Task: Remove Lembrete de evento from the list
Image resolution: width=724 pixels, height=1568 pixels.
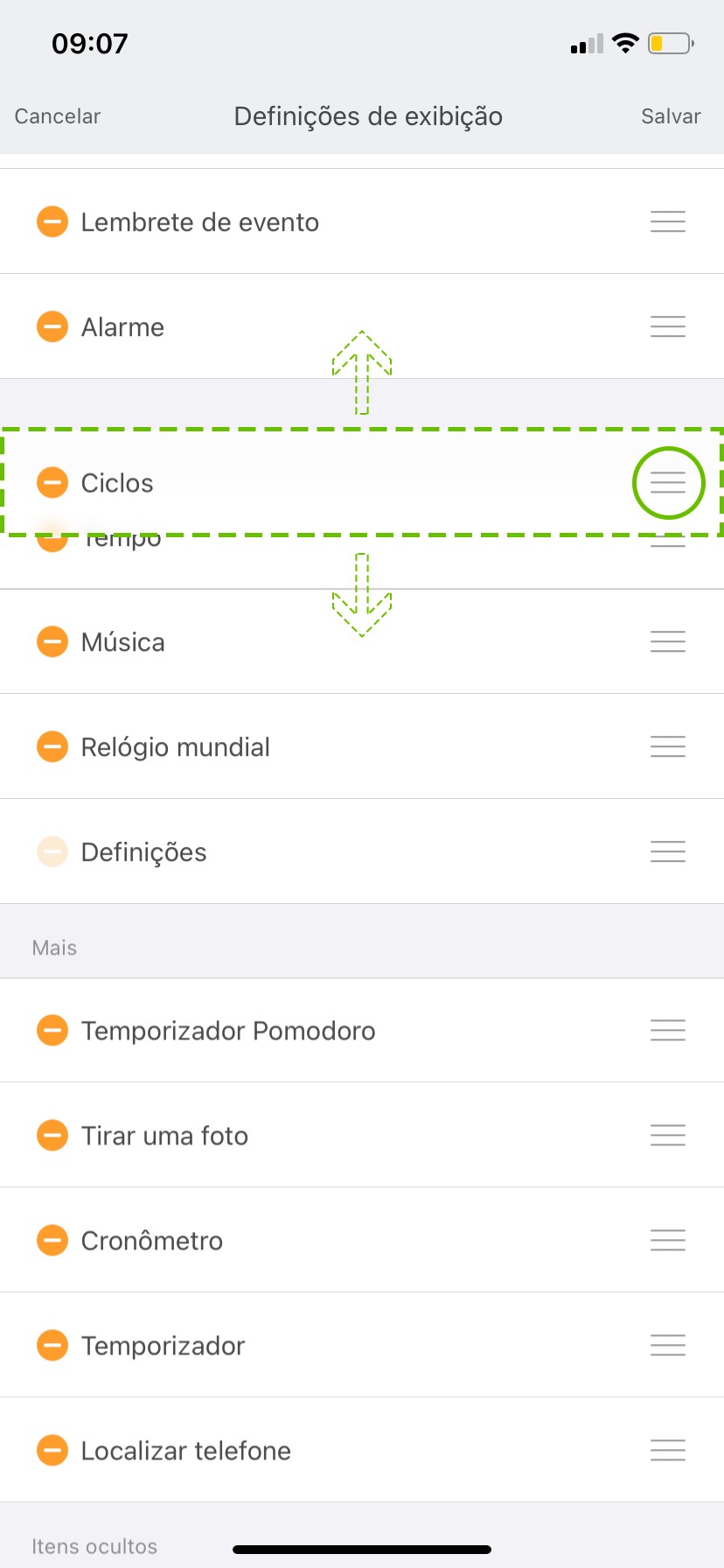Action: [x=52, y=221]
